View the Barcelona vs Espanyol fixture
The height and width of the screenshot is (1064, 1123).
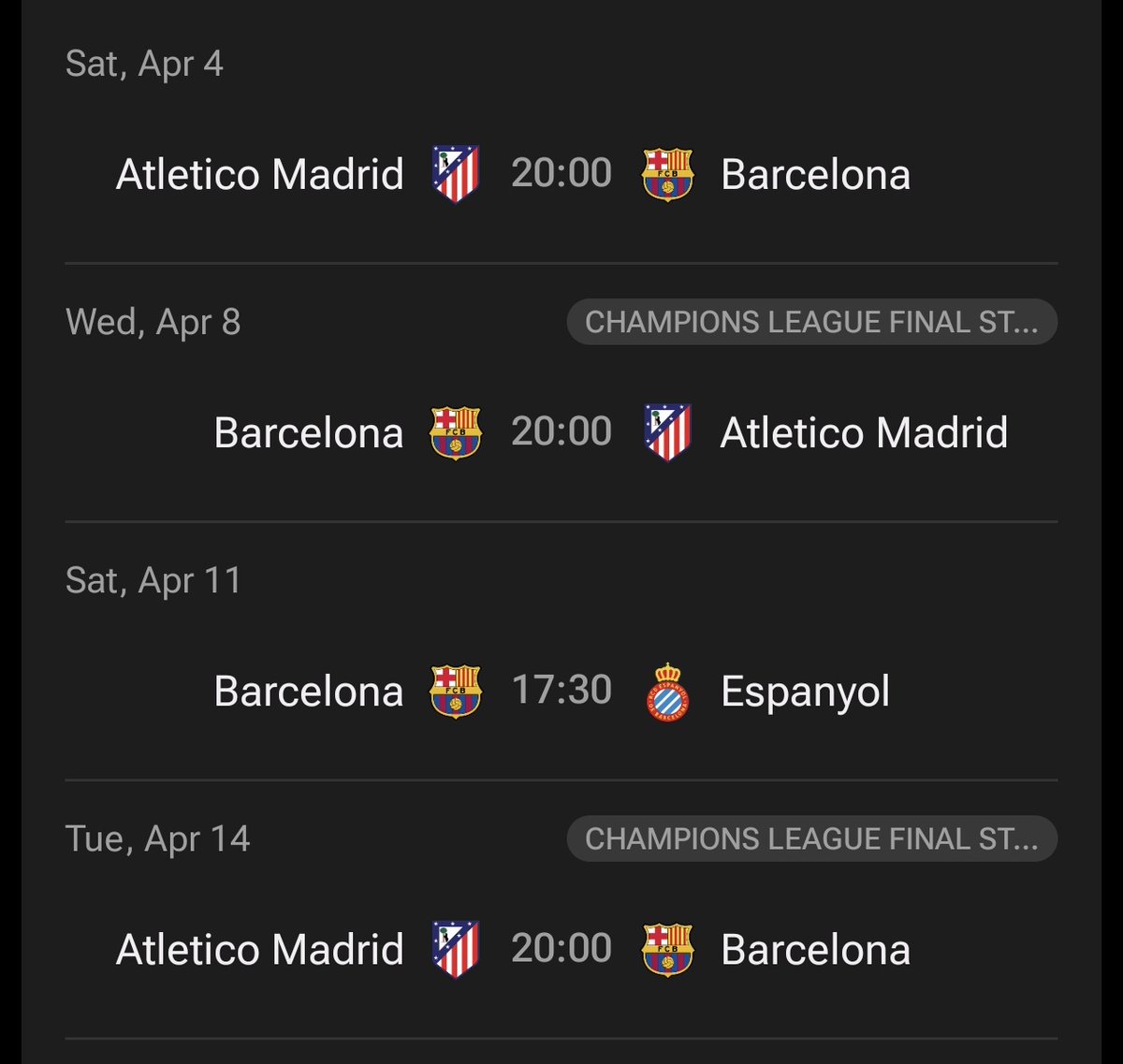point(561,691)
